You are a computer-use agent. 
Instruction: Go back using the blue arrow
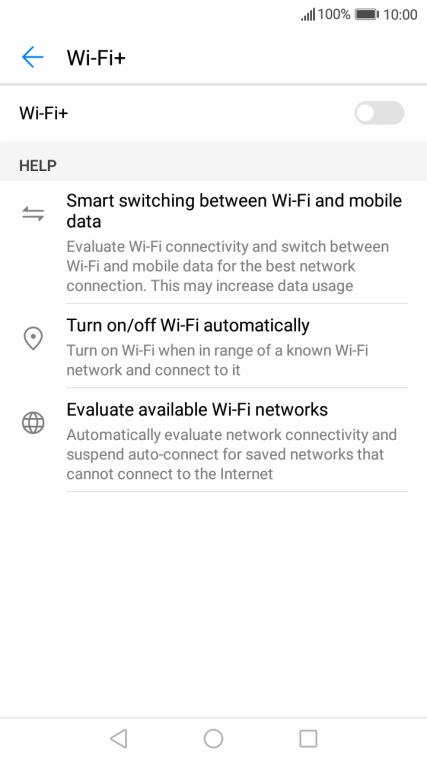pyautogui.click(x=32, y=57)
